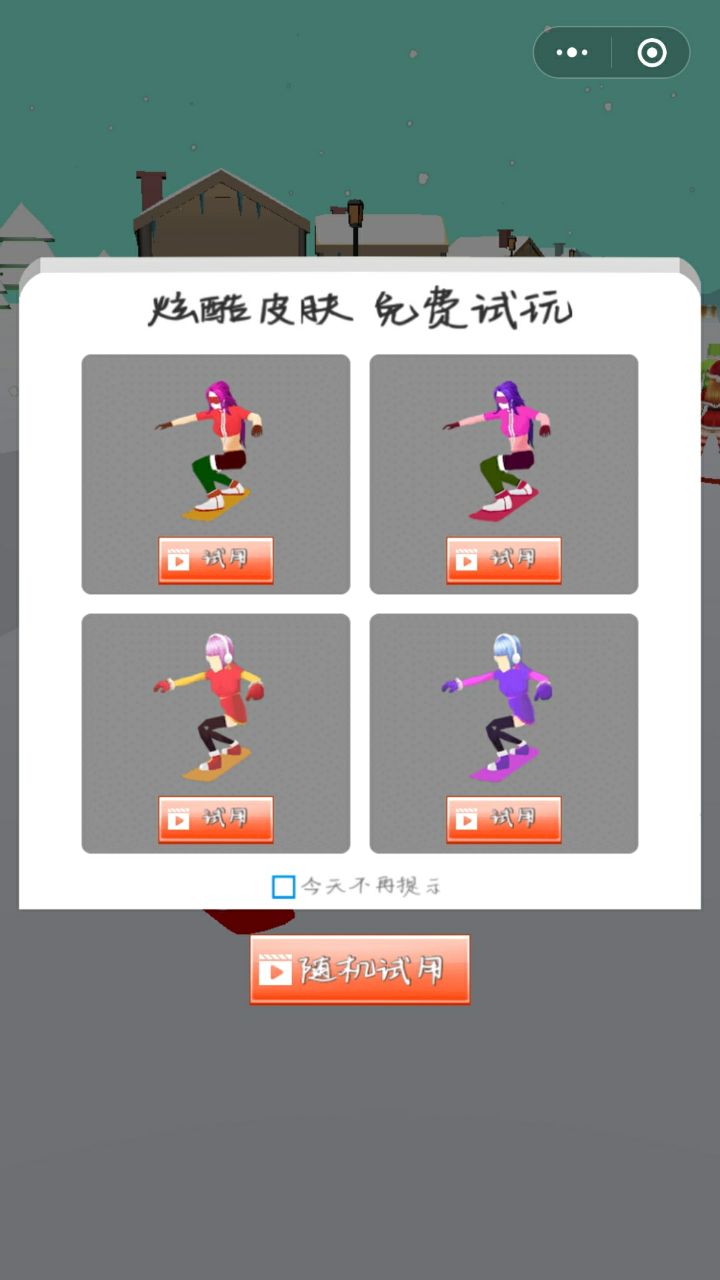Tap the 随机试用 random trial button
This screenshot has height=1280, width=720.
(360, 969)
